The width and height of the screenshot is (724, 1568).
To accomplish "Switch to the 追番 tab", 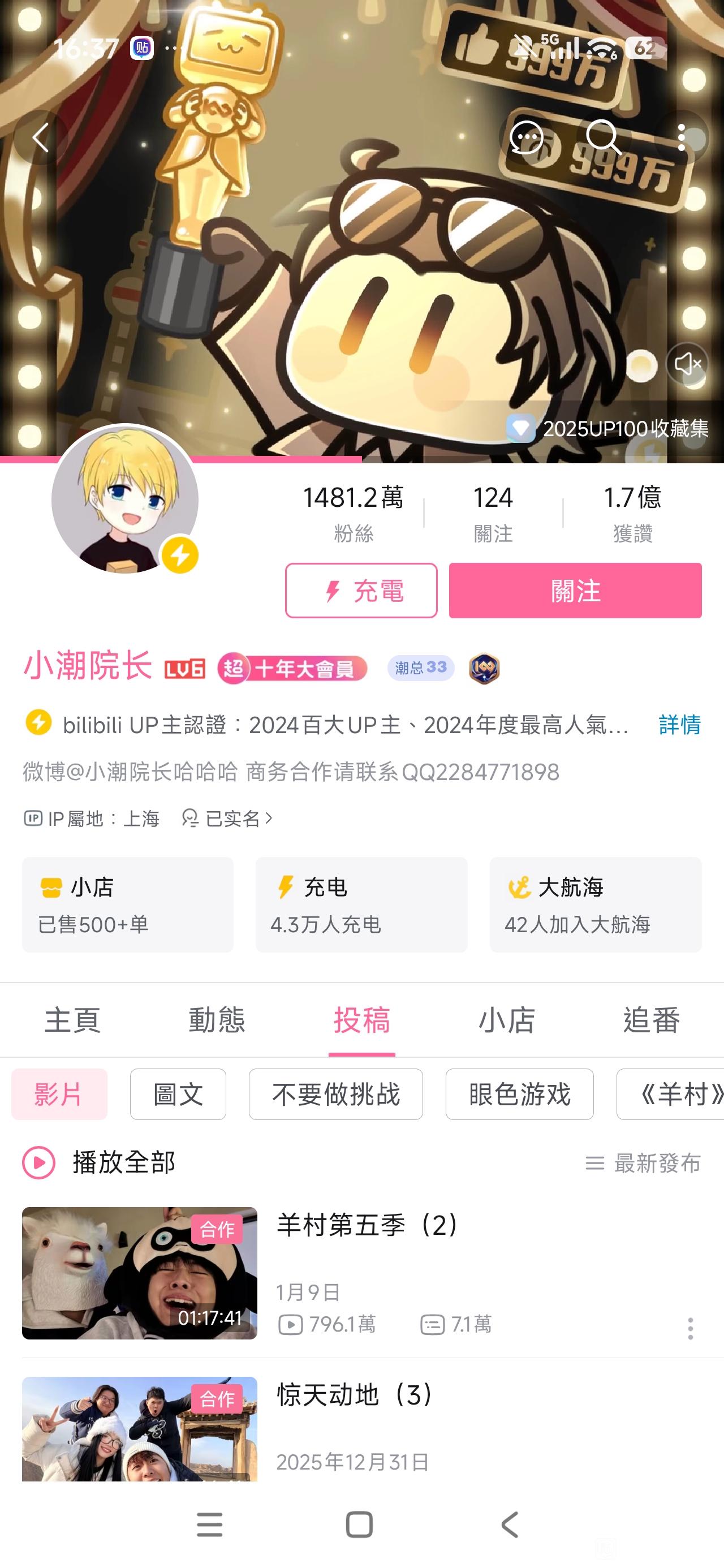I will (x=651, y=1020).
